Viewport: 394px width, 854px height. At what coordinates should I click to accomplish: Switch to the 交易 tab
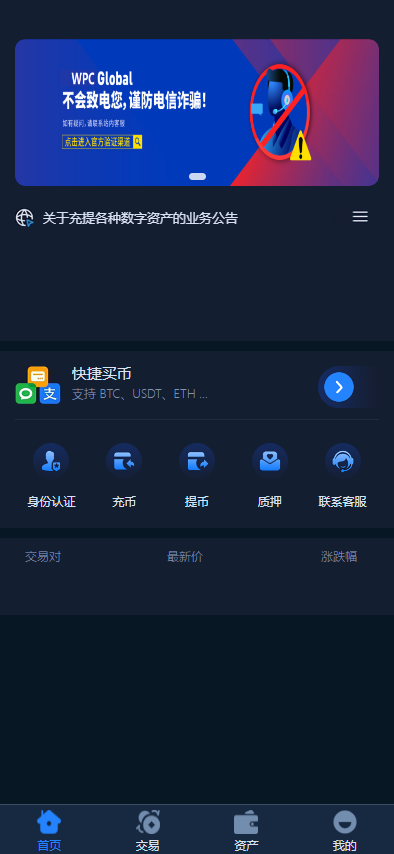[x=148, y=830]
